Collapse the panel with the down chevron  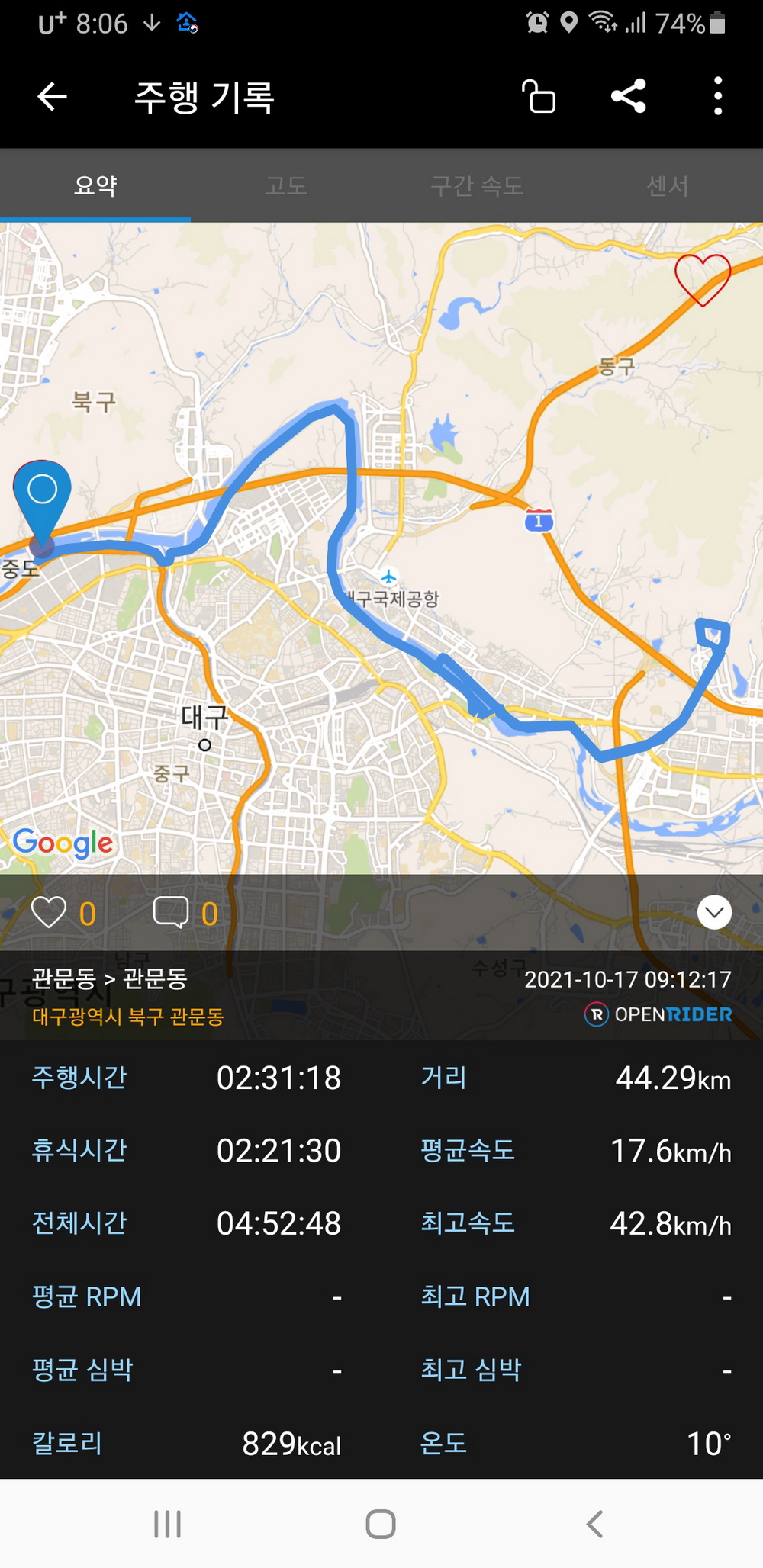coord(714,912)
